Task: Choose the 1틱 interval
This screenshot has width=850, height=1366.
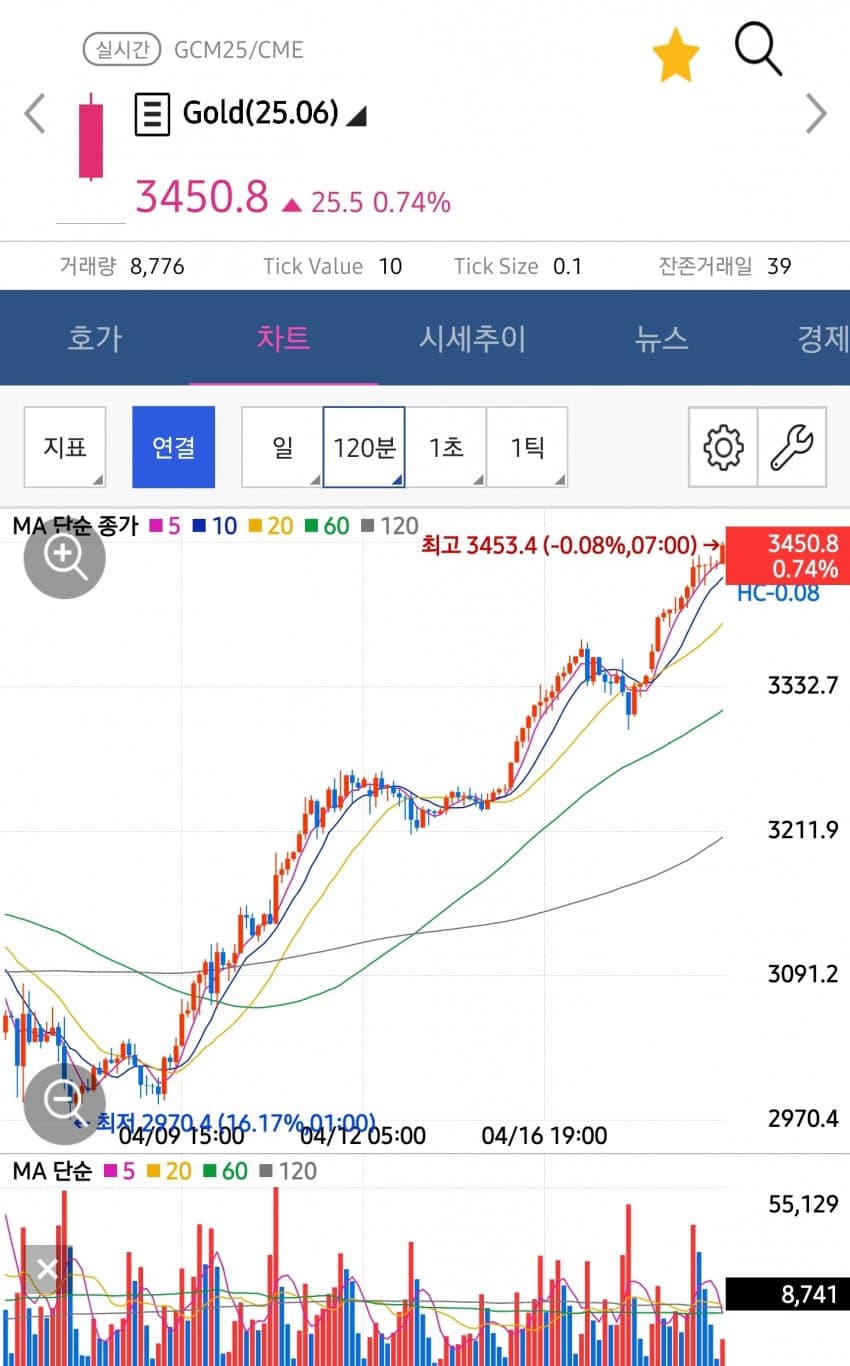Action: pyautogui.click(x=527, y=447)
